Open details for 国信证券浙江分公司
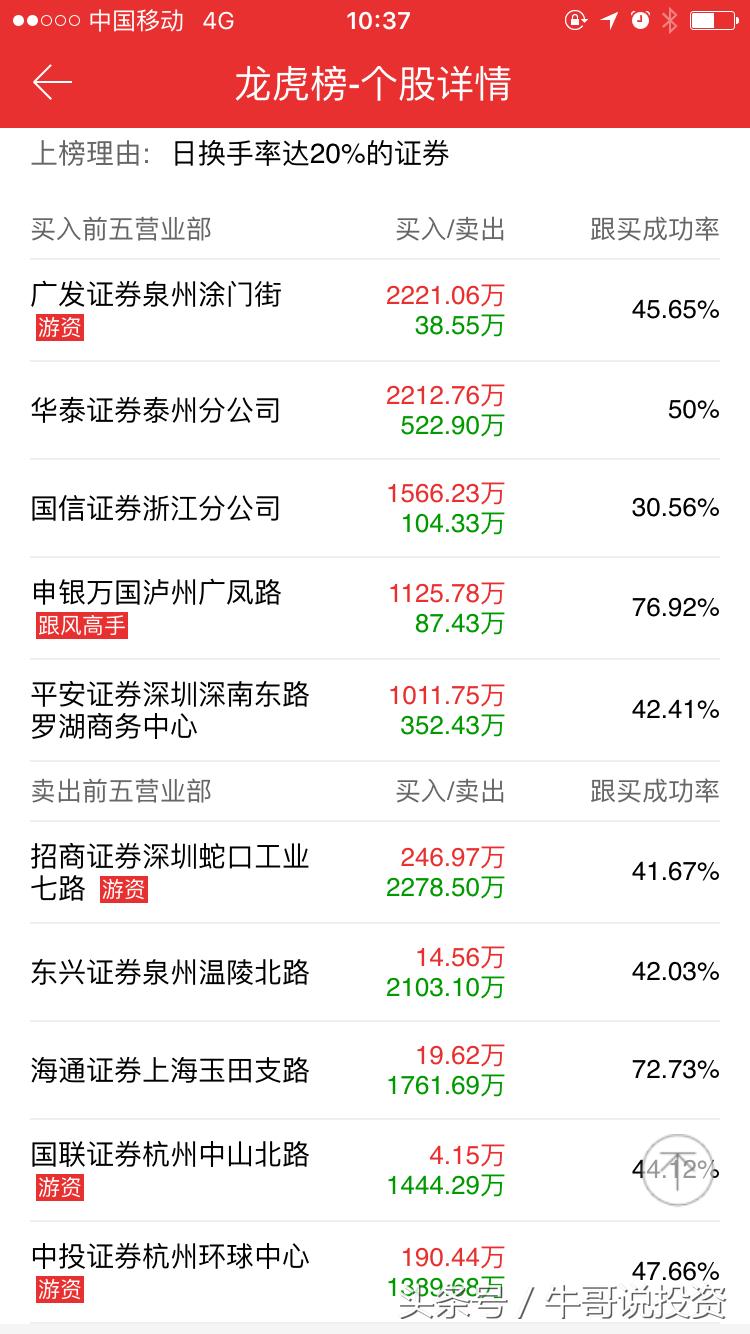 [x=155, y=508]
